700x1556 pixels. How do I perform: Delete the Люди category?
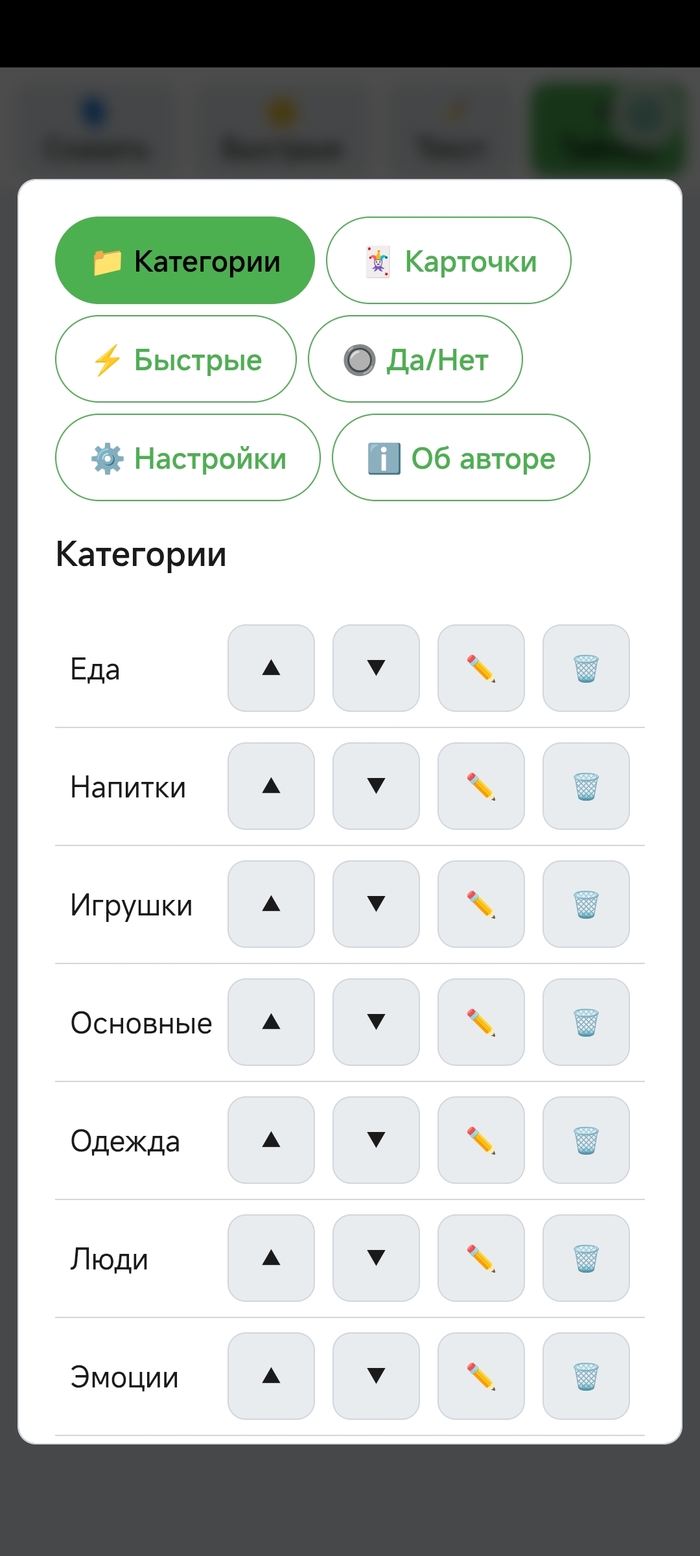point(586,1258)
